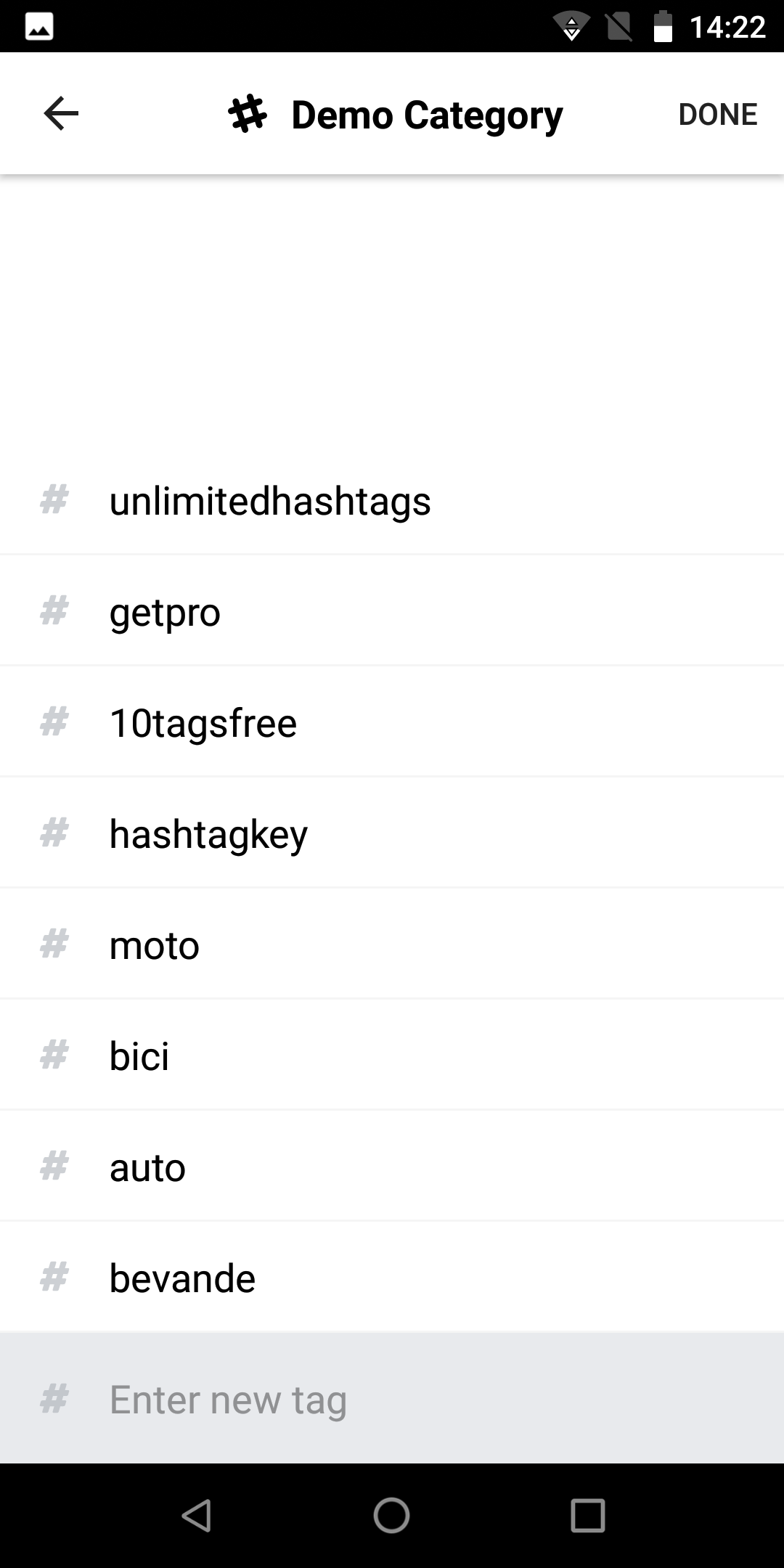Open the auto tag row
The image size is (784, 1568).
tap(392, 1167)
